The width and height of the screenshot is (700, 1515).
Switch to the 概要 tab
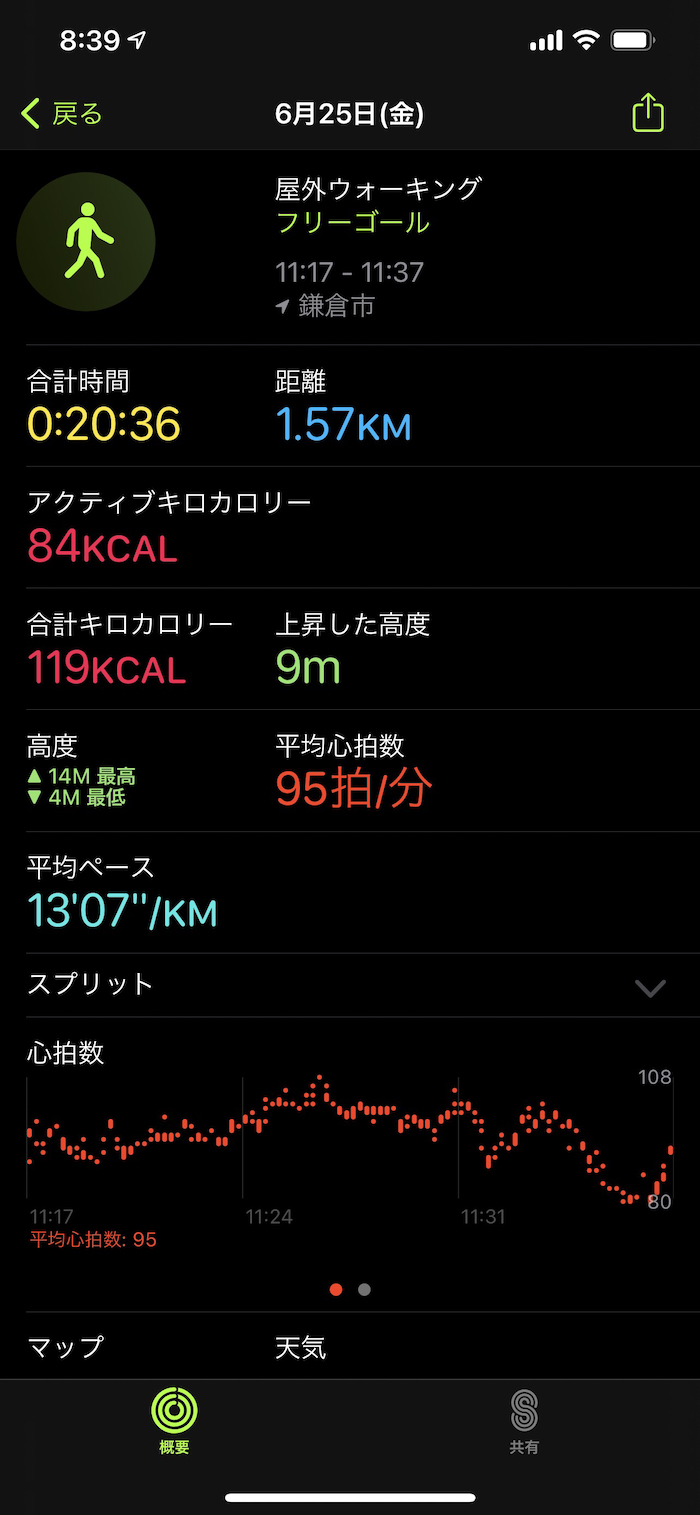(174, 1420)
